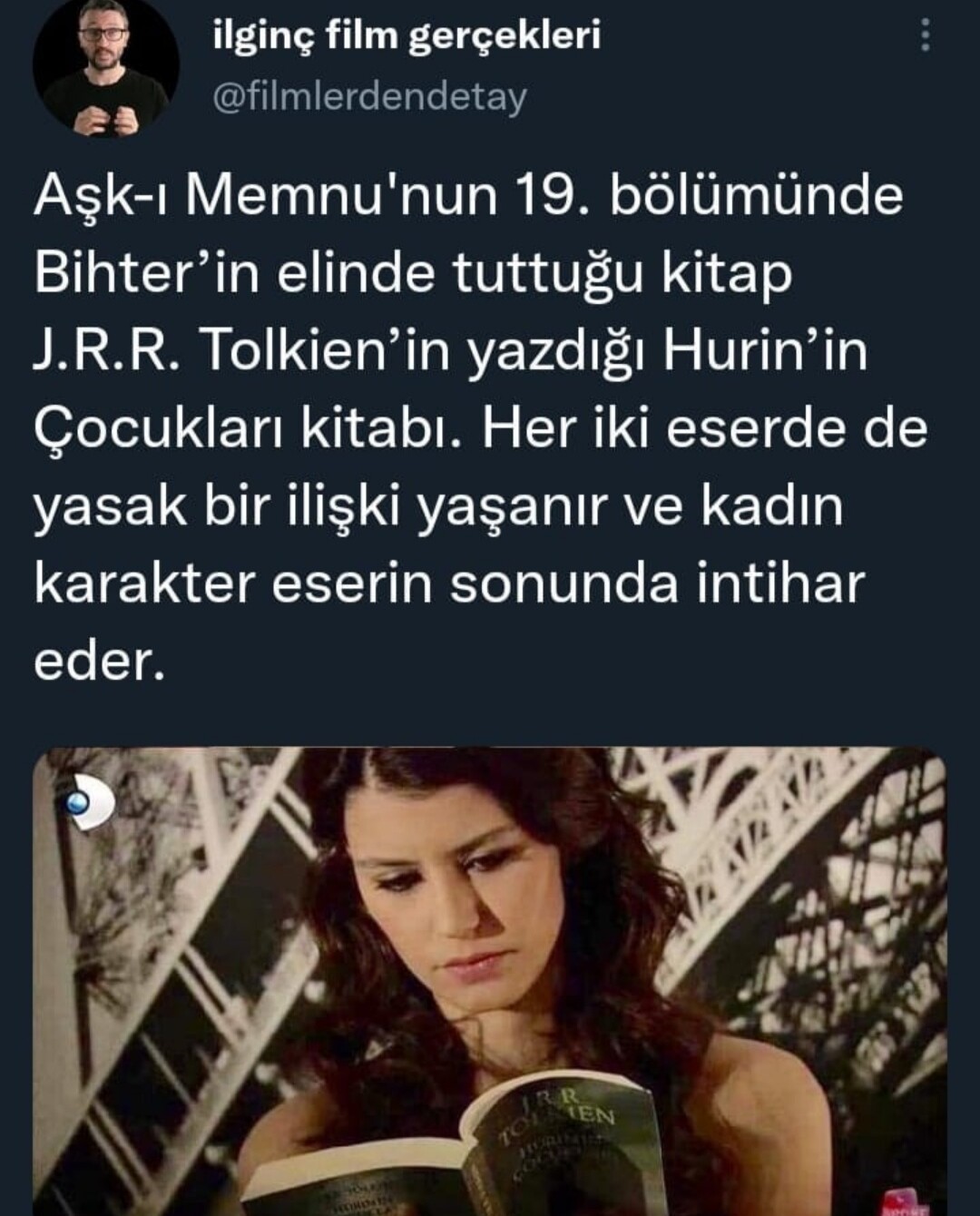Open the tweet's three-dot overflow menu

click(925, 35)
